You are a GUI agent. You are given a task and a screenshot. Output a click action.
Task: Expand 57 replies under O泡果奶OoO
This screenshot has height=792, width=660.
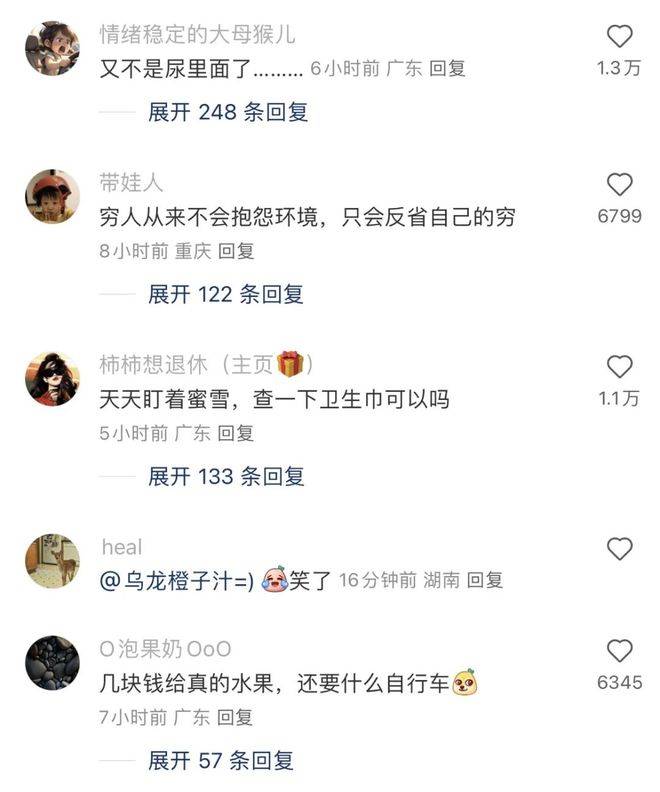coord(220,760)
